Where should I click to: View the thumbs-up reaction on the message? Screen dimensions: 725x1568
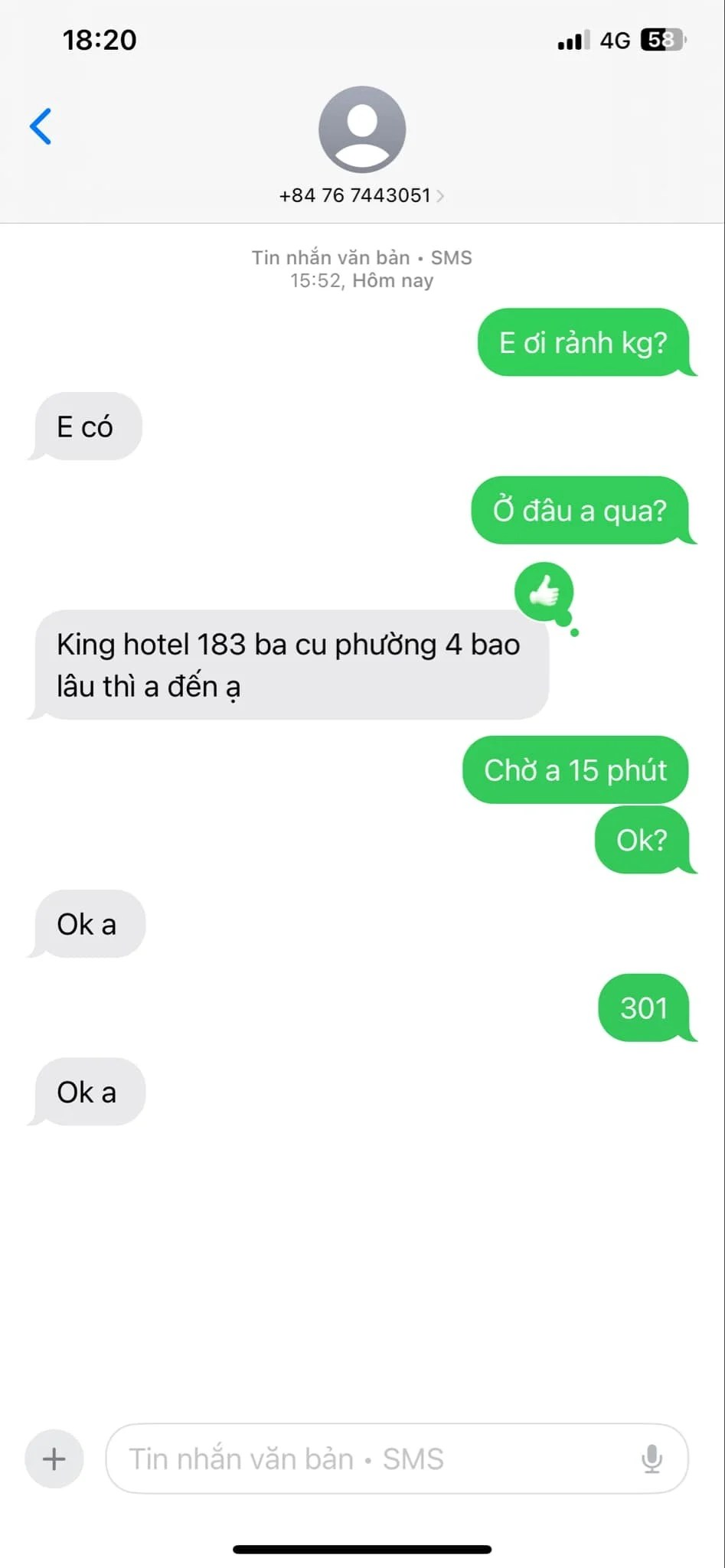(544, 591)
